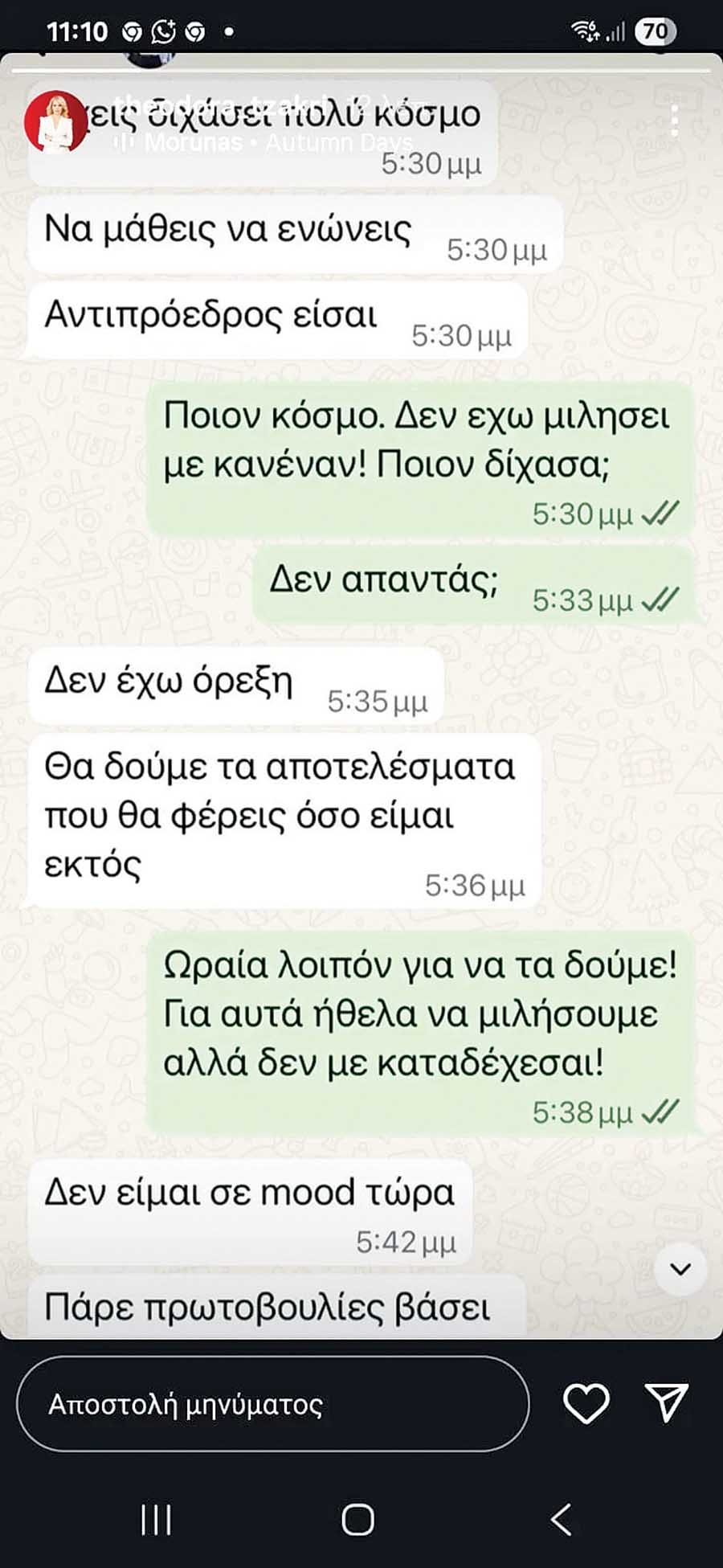Go to the home screen

click(357, 1520)
